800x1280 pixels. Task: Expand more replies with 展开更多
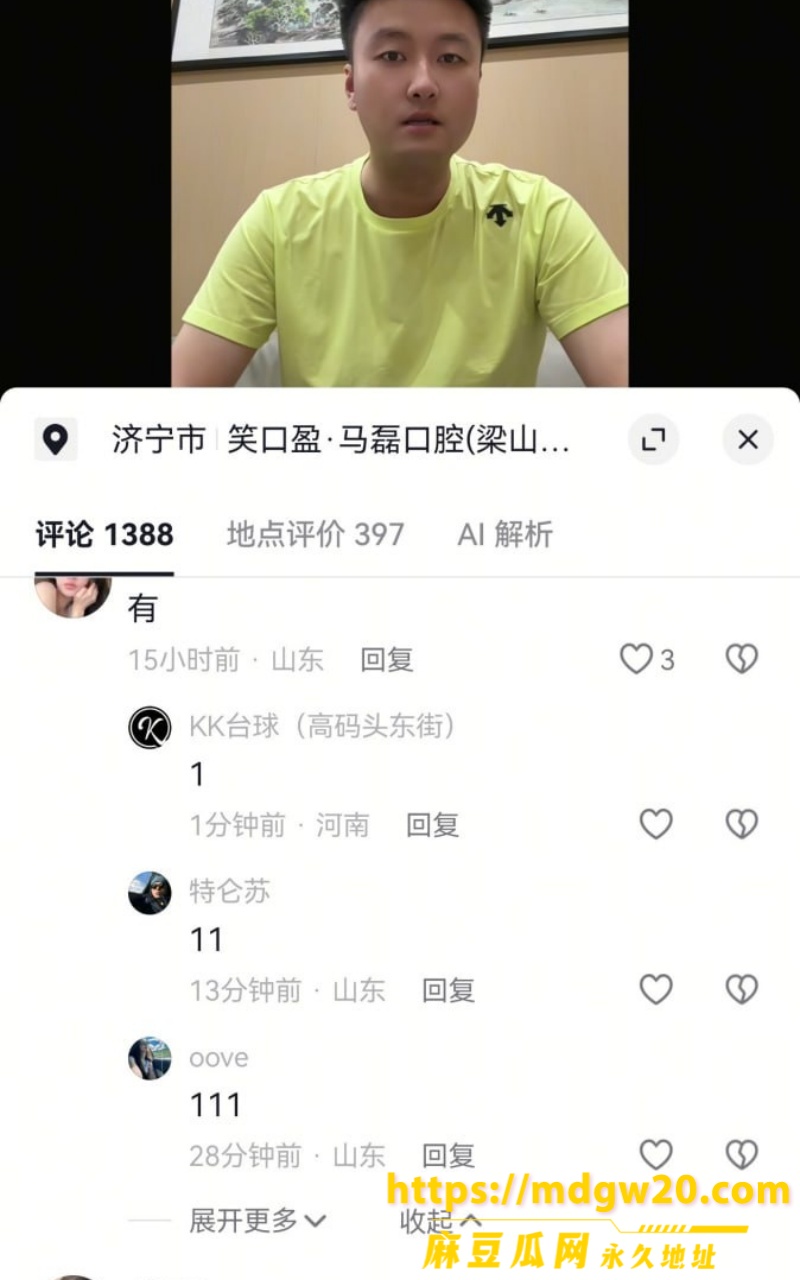pyautogui.click(x=258, y=1220)
